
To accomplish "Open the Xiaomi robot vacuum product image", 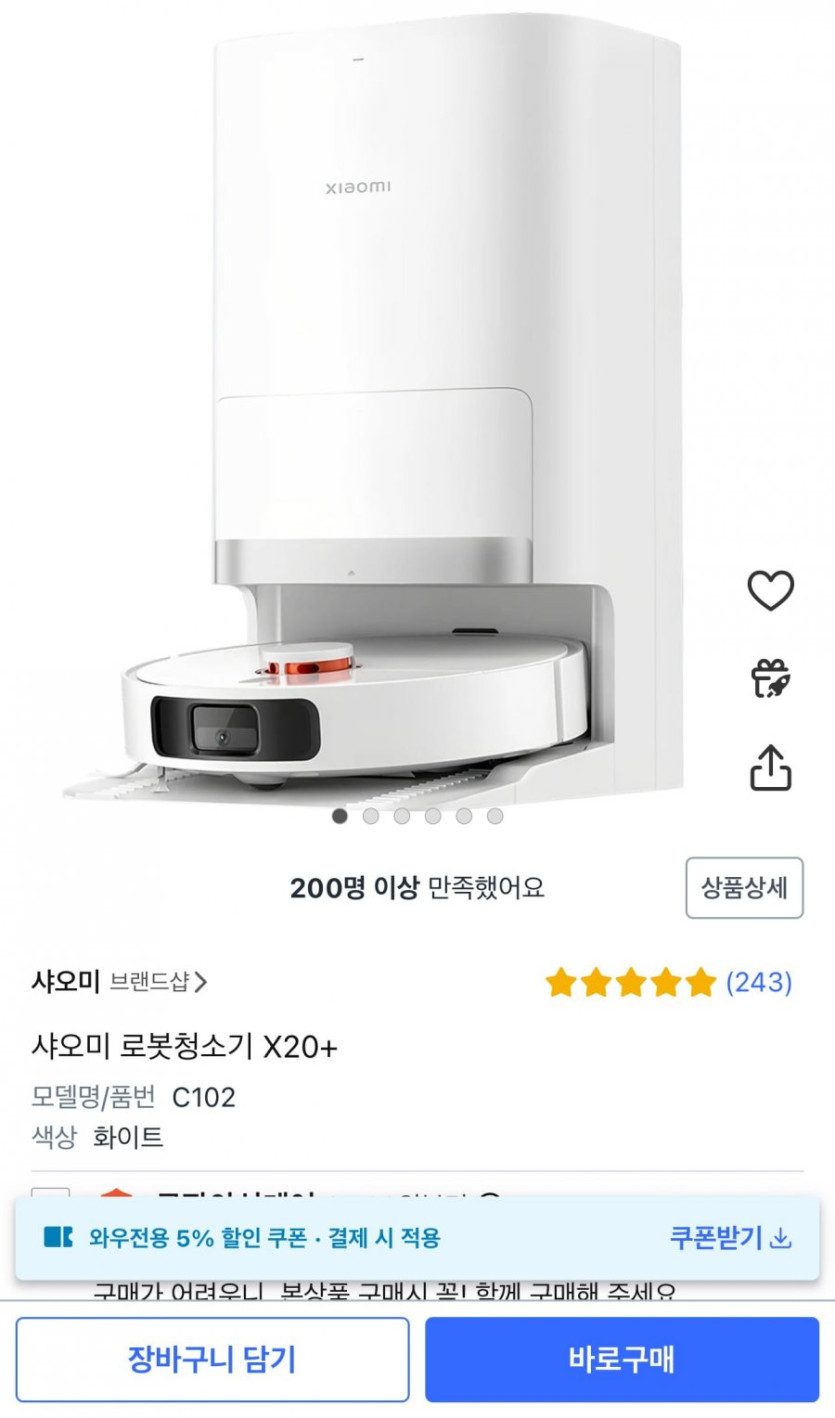I will tap(400, 420).
